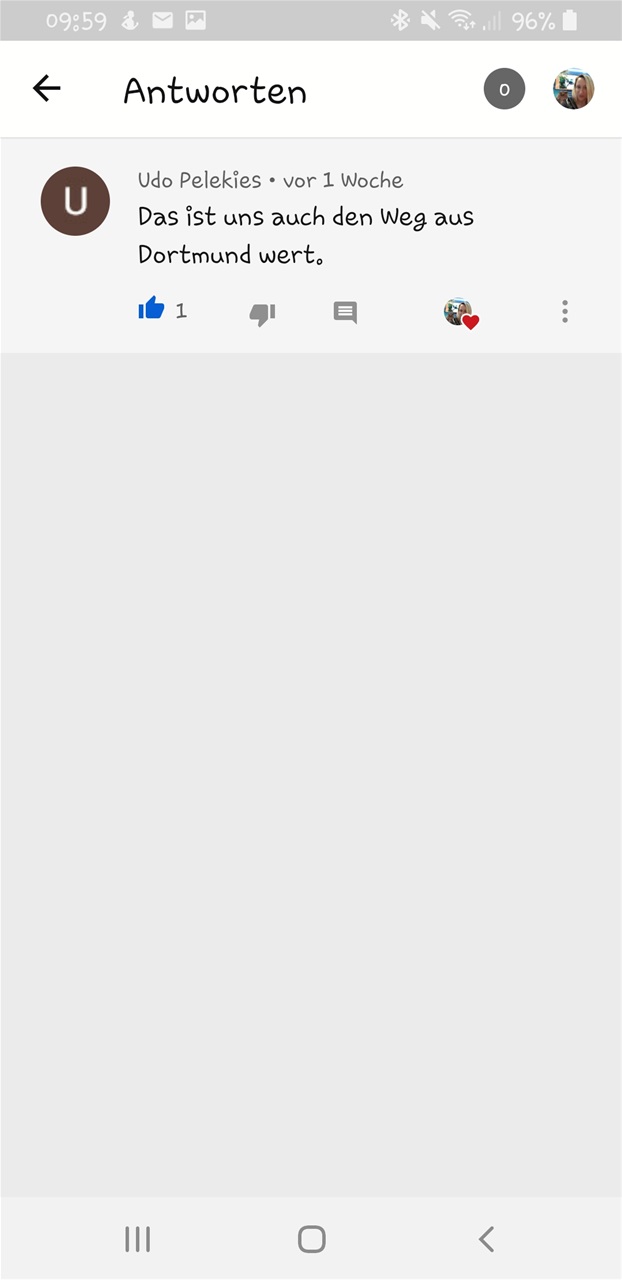Open the three-dot menu for Udo Pelekies' comment

pos(565,311)
